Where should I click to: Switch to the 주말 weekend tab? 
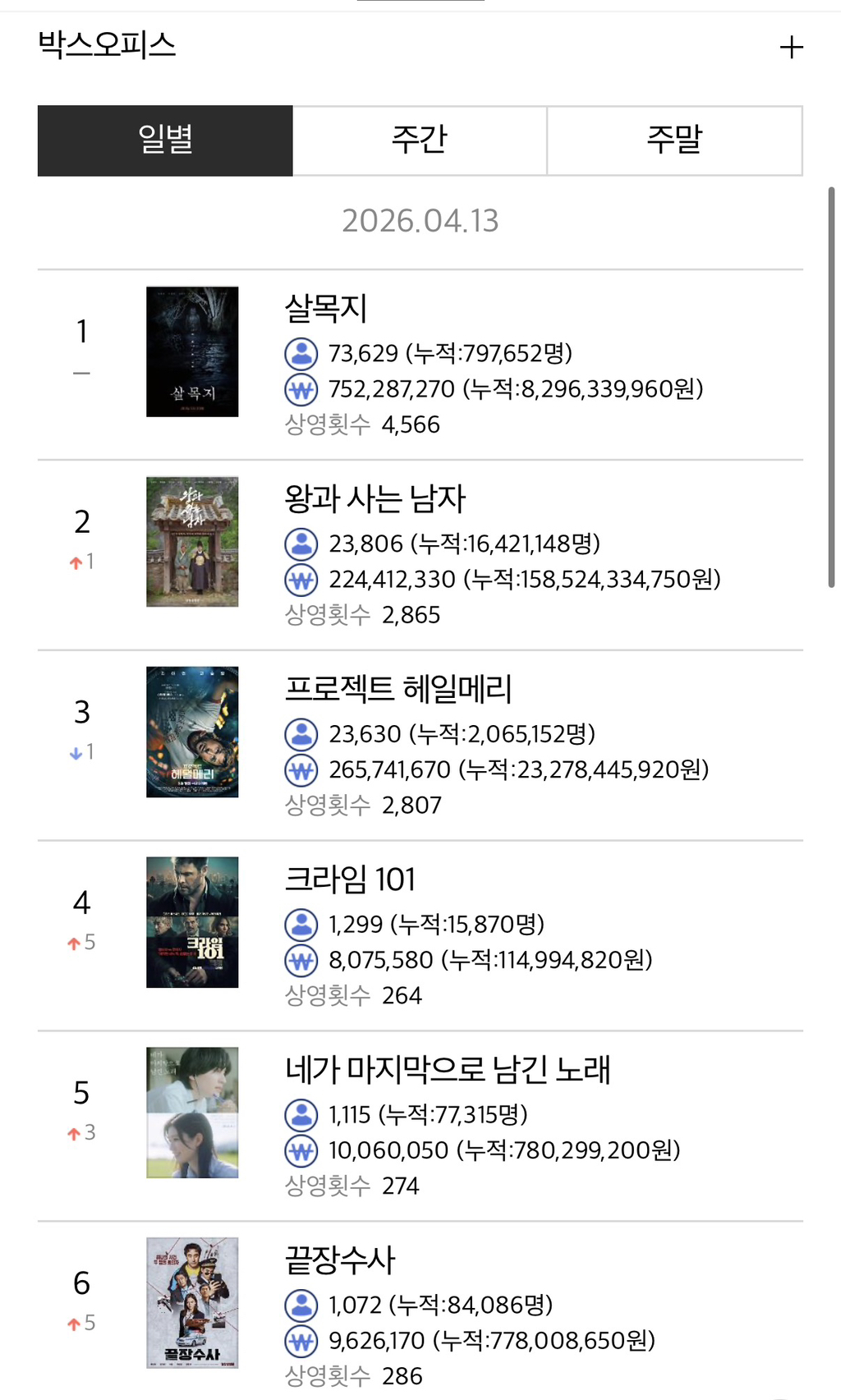point(674,140)
